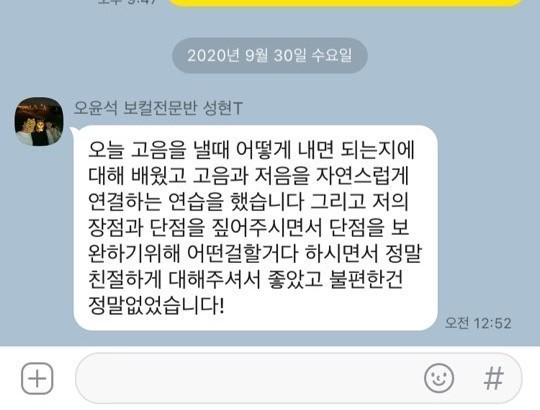The width and height of the screenshot is (540, 410).
Task: View 오윤석 보컬전문반 성현T's profile picture
Action: 39,122
